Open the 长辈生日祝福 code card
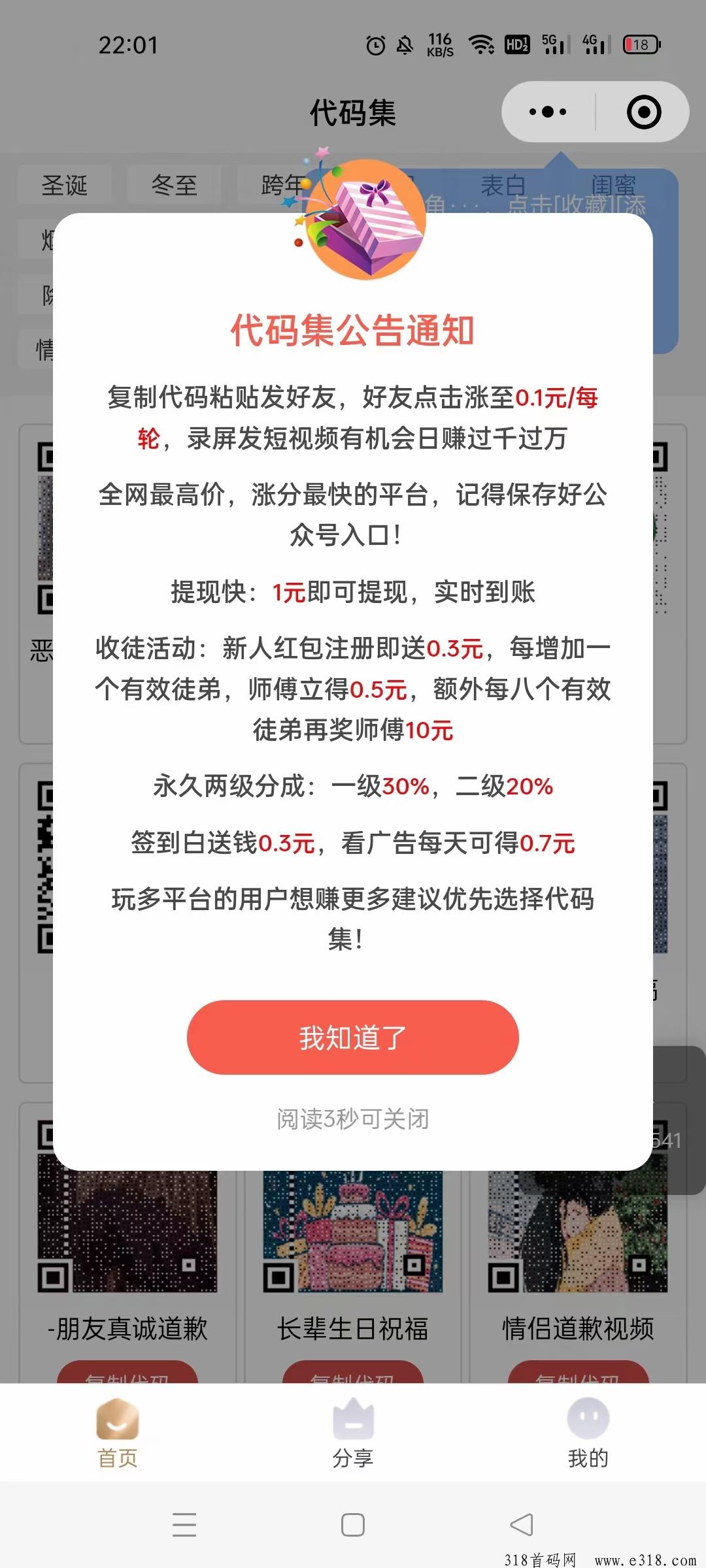The width and height of the screenshot is (706, 1568). click(353, 1241)
